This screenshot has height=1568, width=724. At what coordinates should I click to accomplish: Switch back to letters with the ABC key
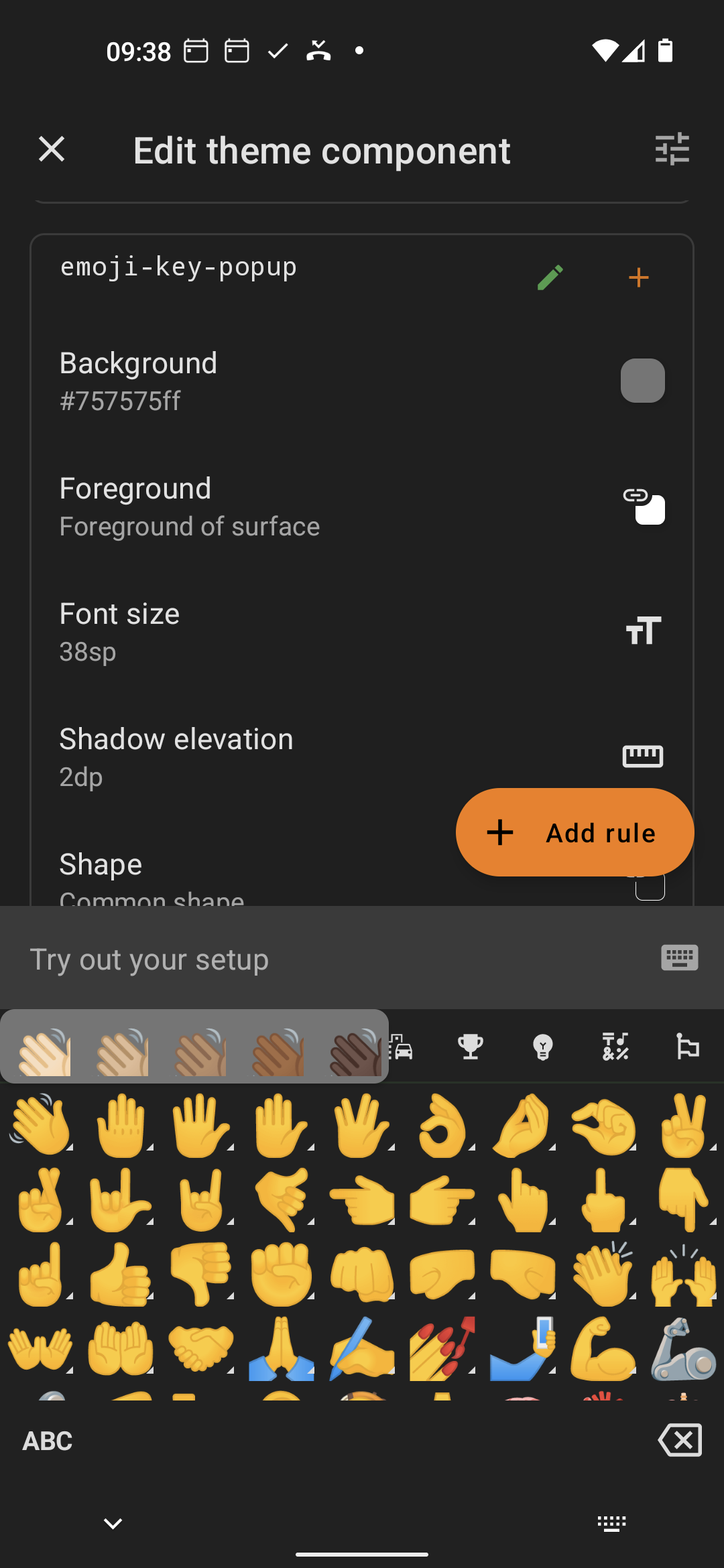point(47,1439)
